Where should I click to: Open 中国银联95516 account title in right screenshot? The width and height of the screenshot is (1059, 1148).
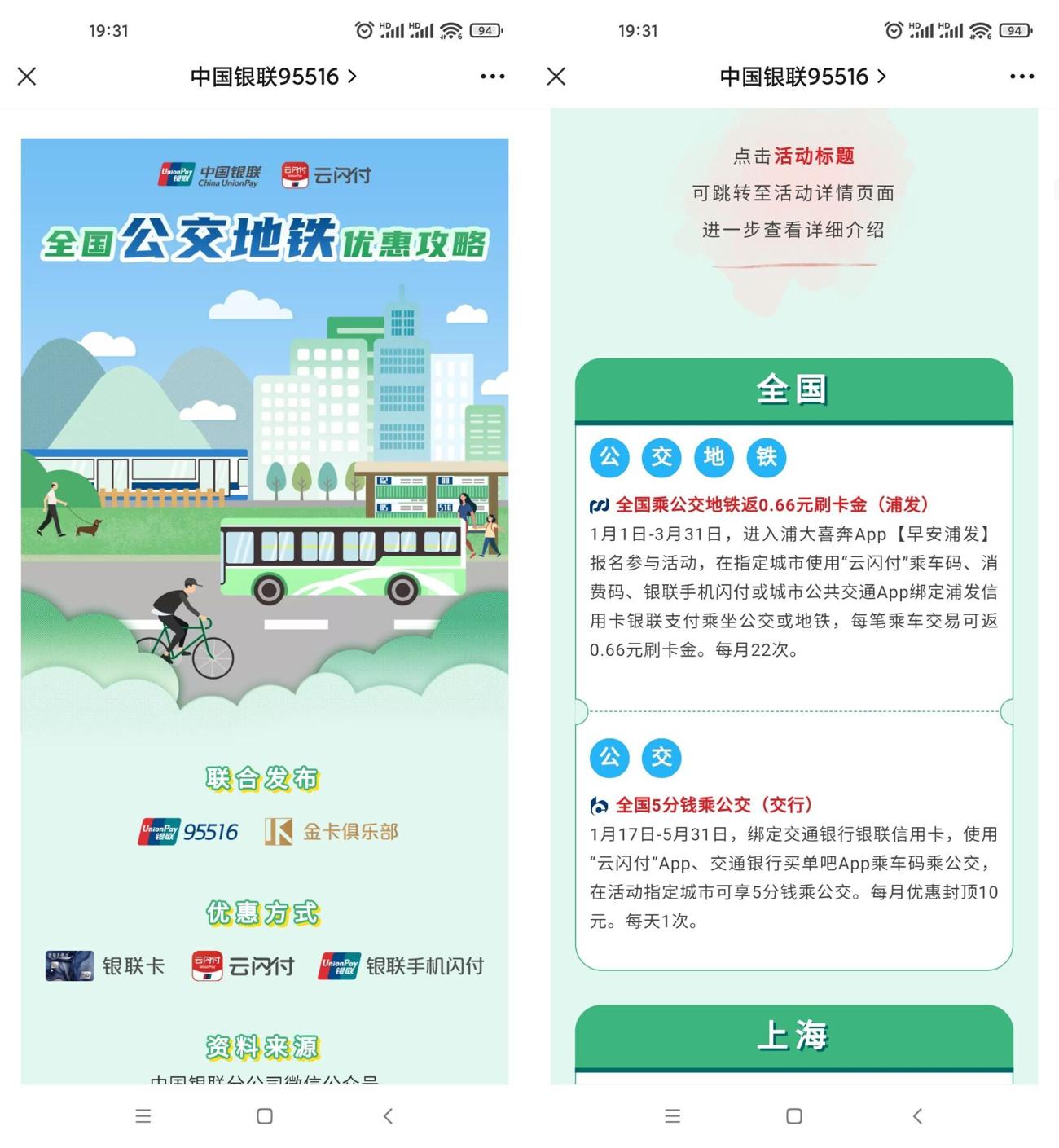click(802, 77)
